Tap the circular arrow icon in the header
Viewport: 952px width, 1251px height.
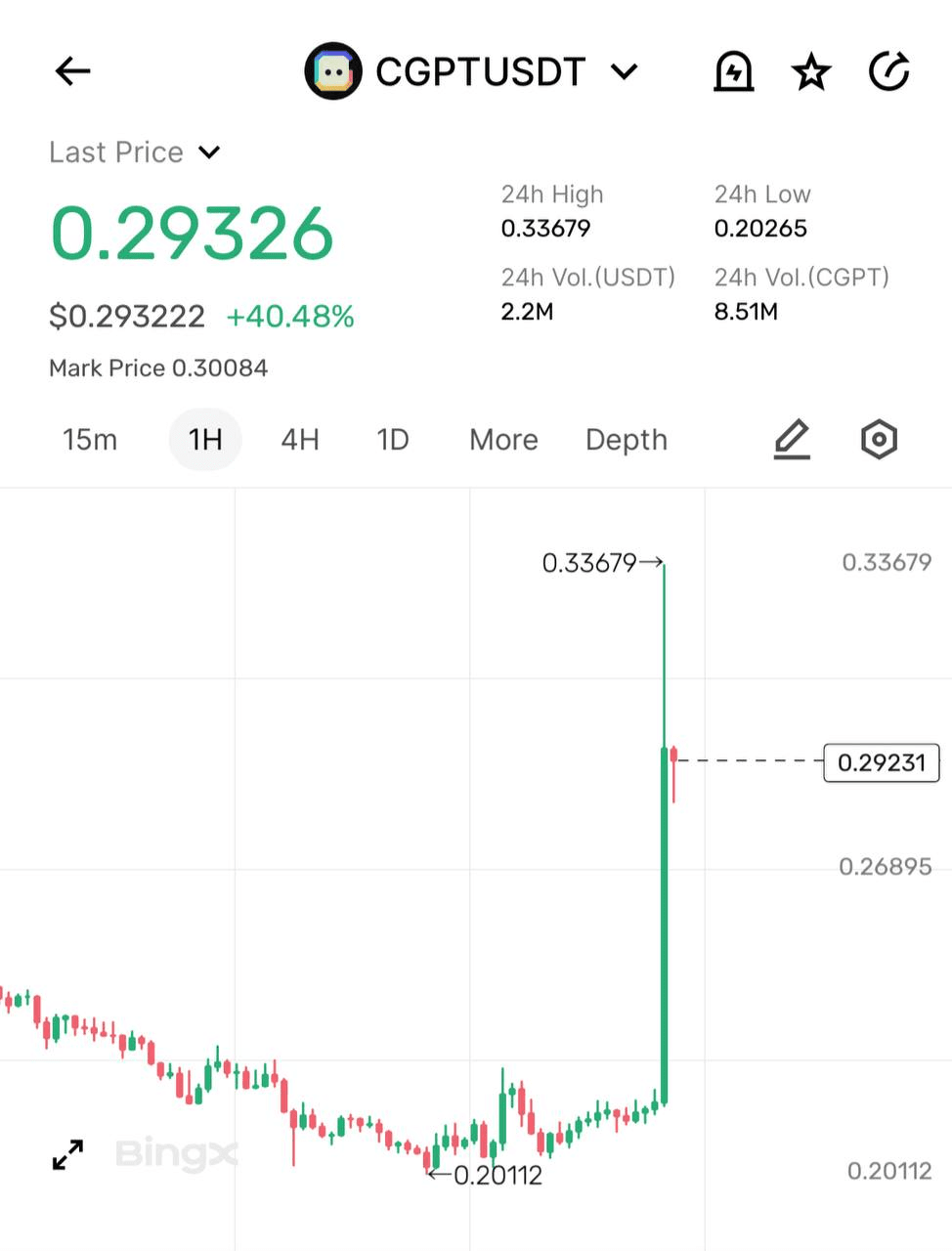(888, 71)
